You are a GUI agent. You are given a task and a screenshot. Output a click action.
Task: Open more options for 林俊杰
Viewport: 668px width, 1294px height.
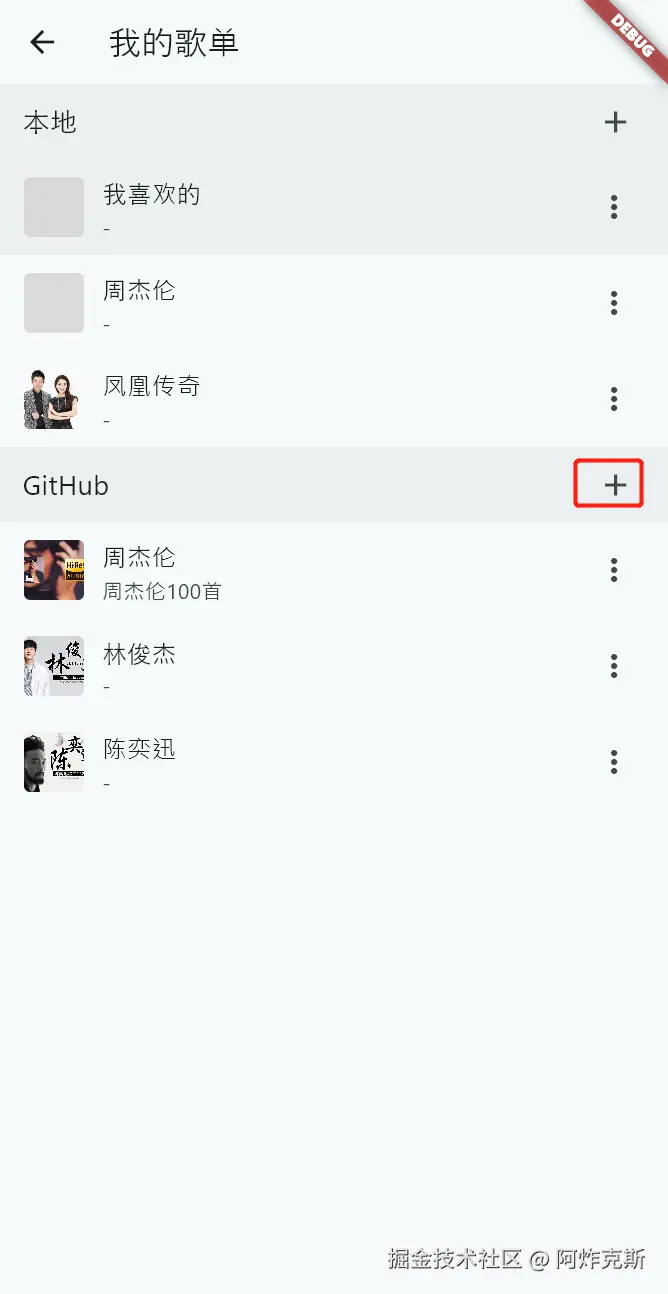[614, 666]
